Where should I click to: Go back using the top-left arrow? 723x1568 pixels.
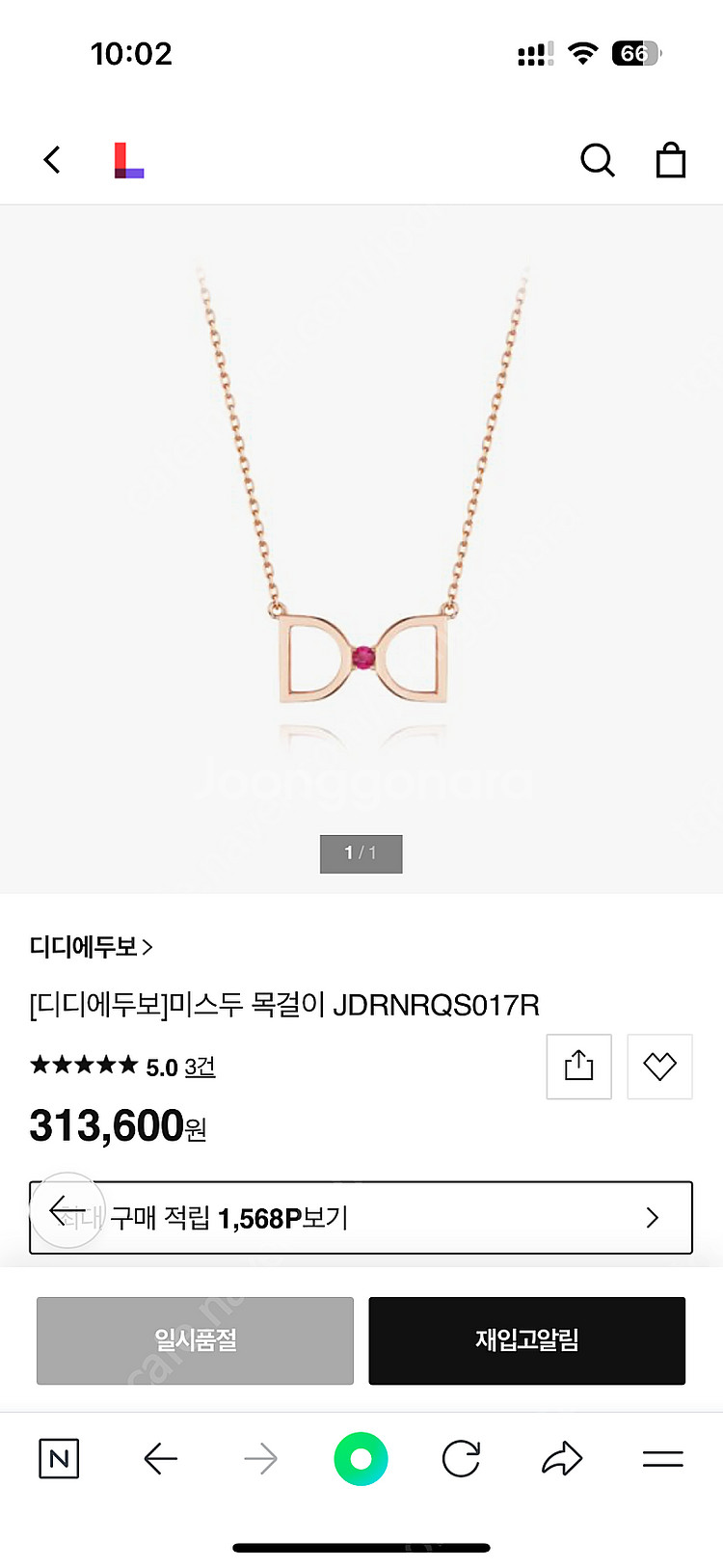53,160
